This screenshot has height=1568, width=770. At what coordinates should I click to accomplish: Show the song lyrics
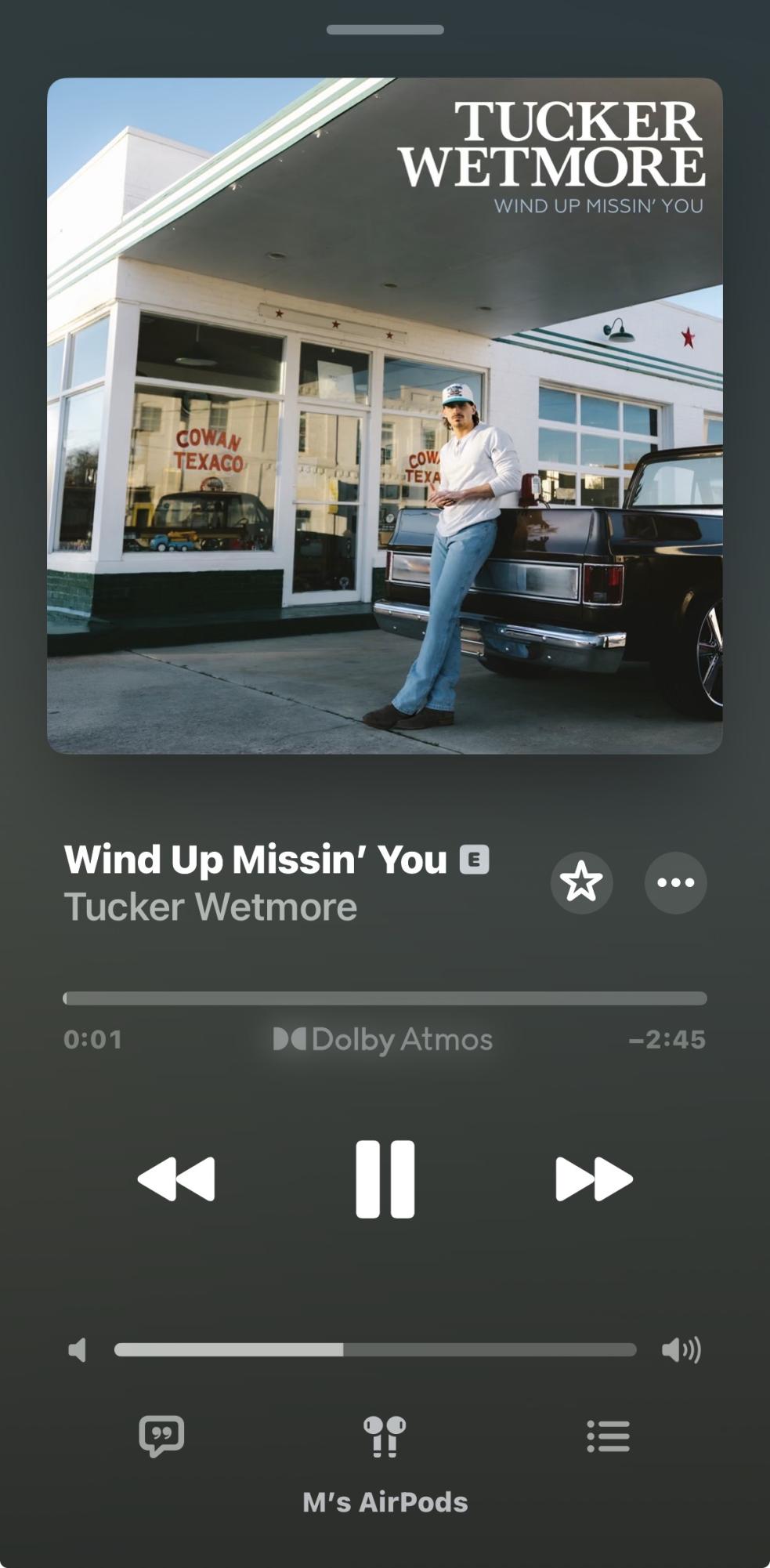tap(161, 1436)
